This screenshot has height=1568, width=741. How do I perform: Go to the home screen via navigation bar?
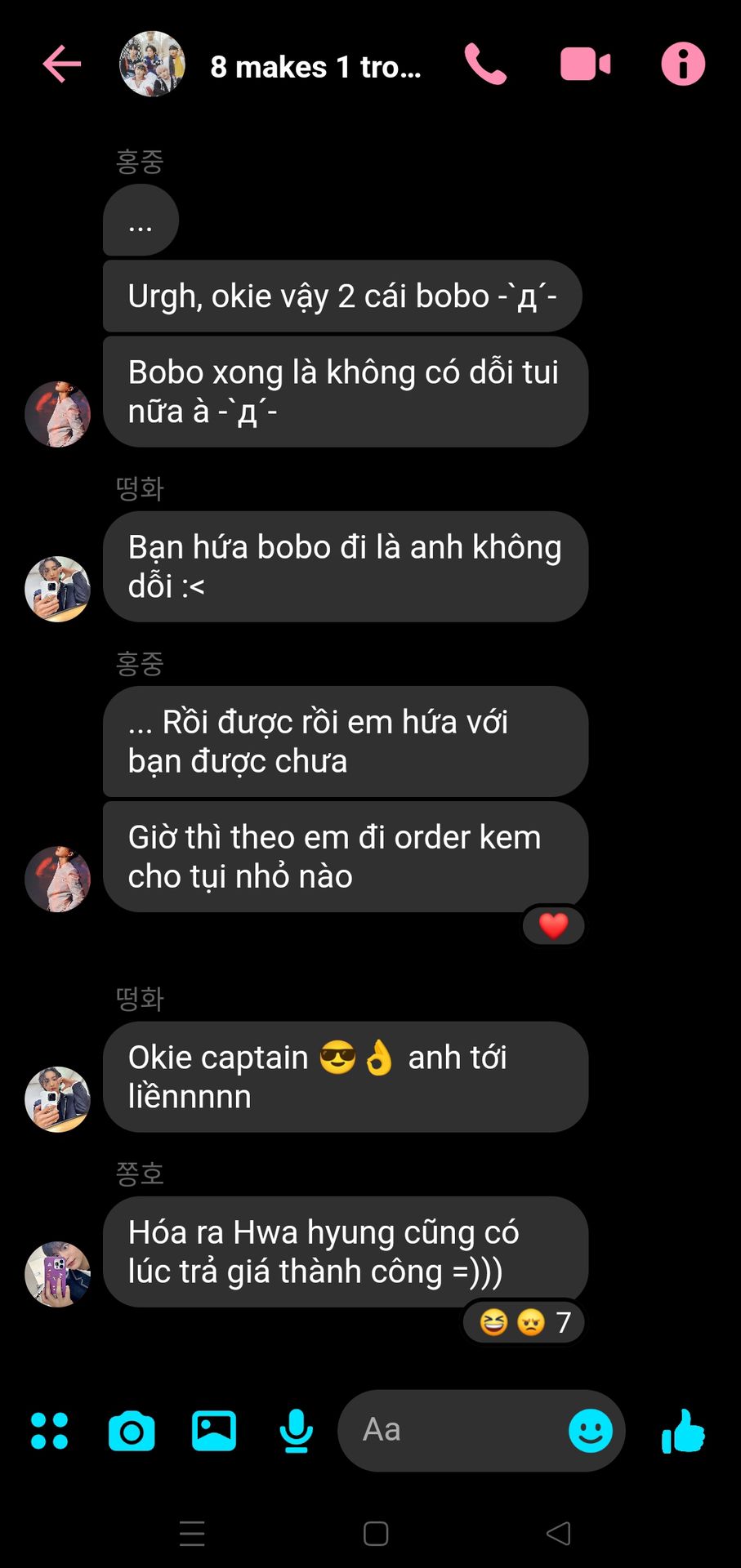point(376,1534)
